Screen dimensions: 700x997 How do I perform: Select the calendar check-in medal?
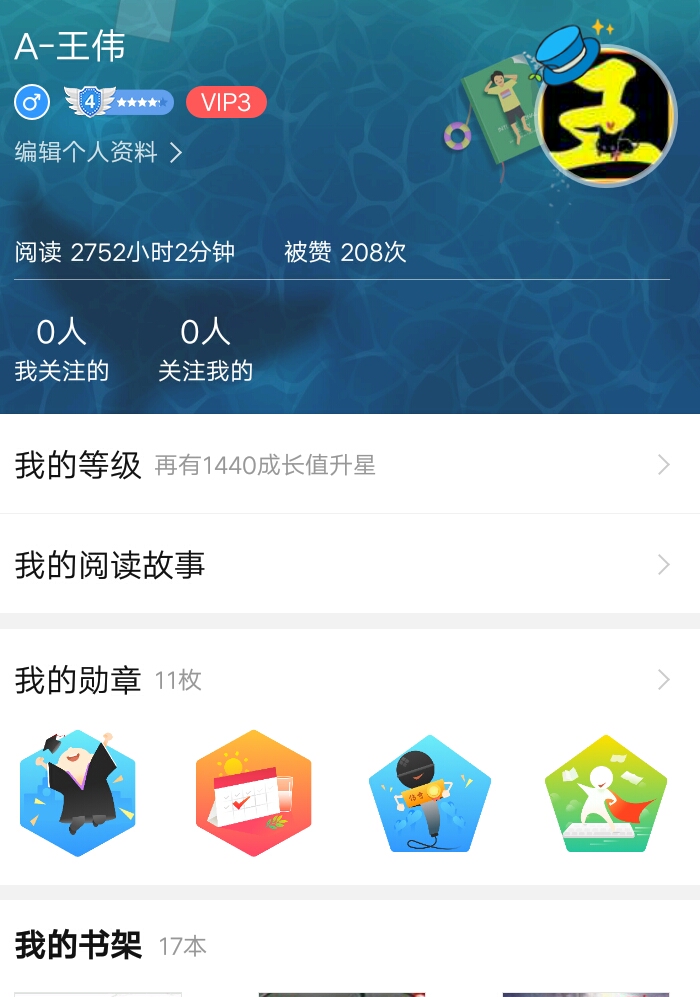click(x=253, y=793)
